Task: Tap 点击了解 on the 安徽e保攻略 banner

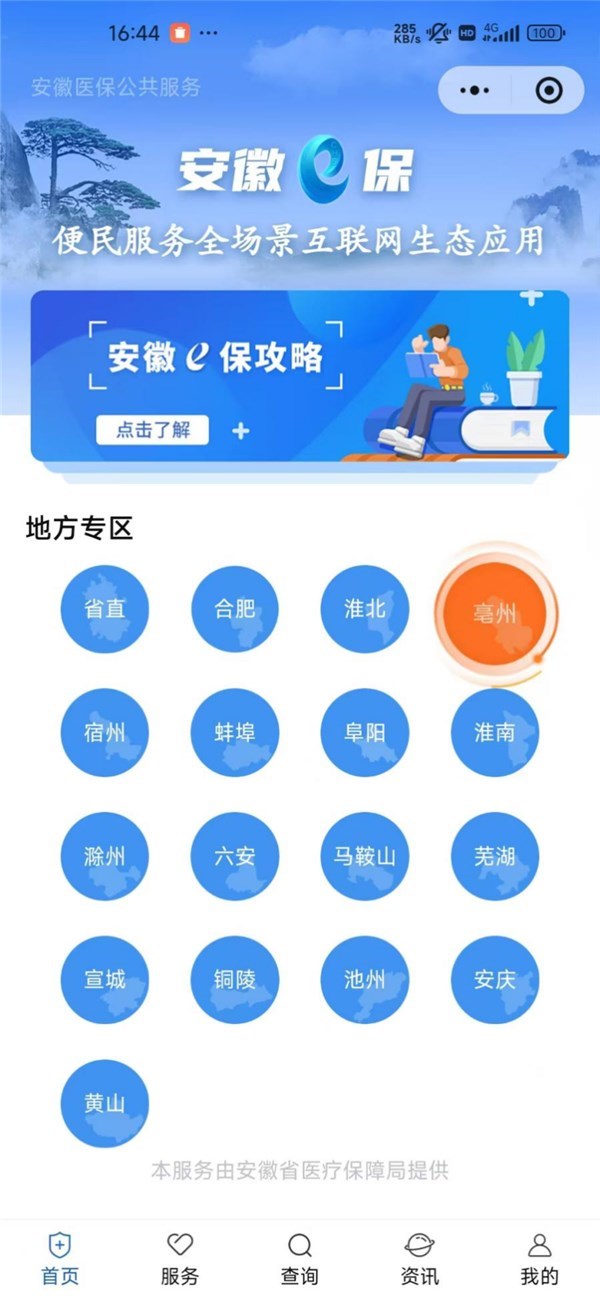Action: [x=153, y=430]
